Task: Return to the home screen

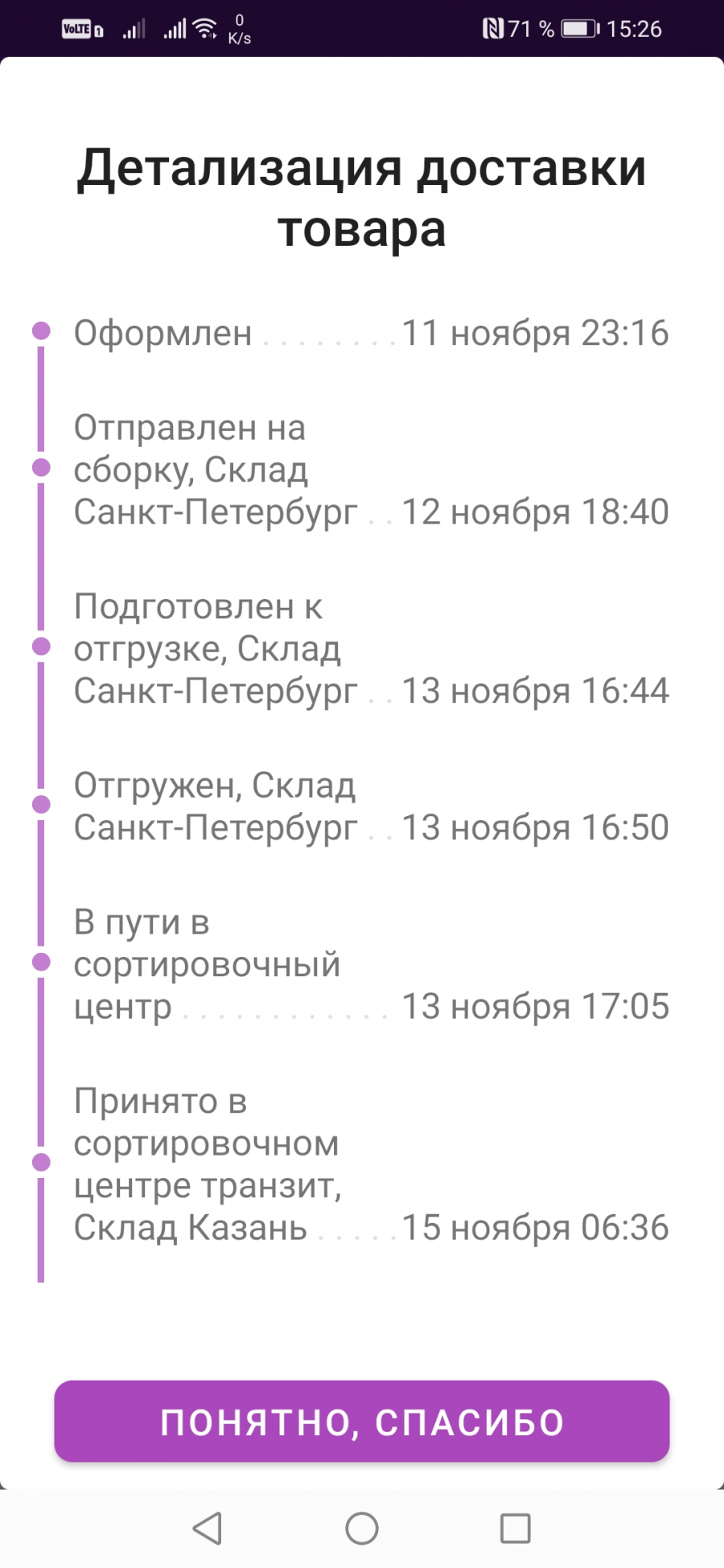Action: 361,1528
